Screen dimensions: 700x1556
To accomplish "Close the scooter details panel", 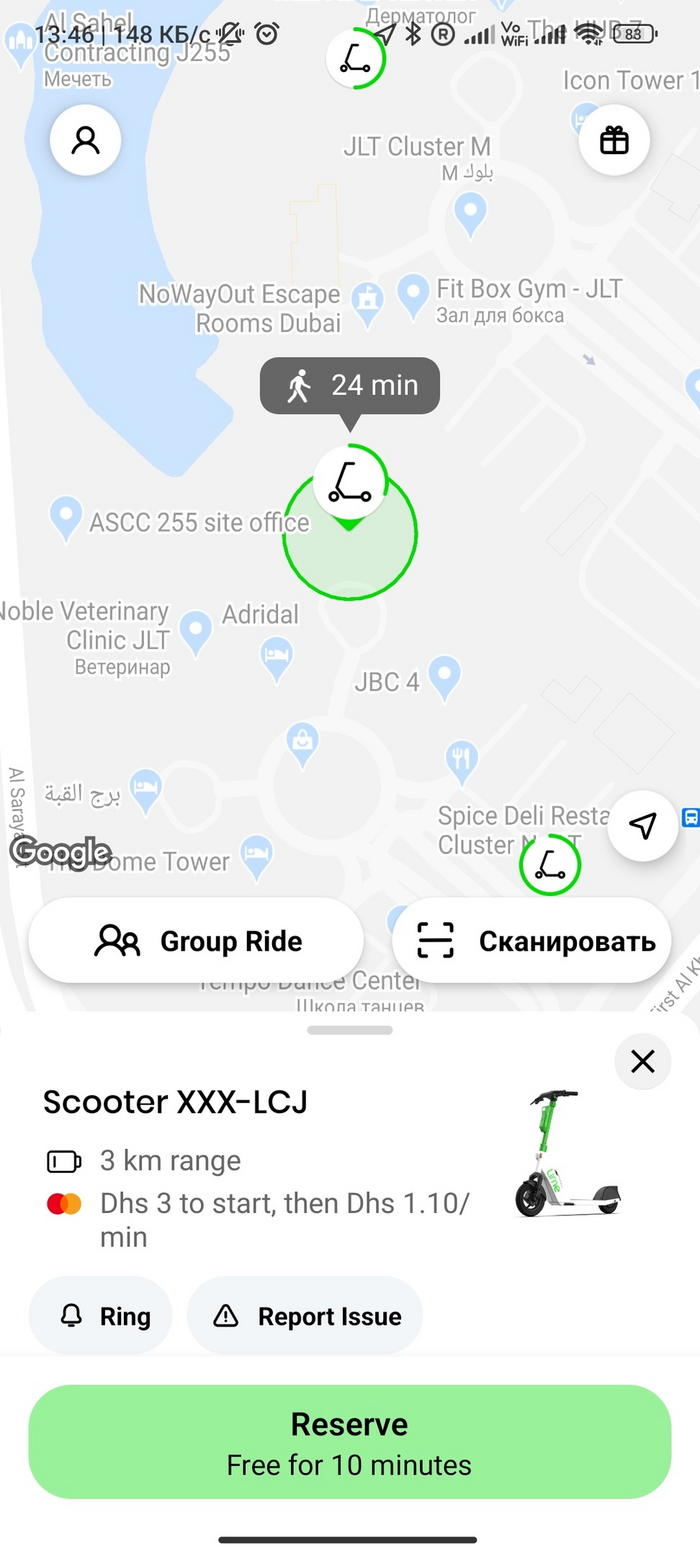I will pos(643,1061).
